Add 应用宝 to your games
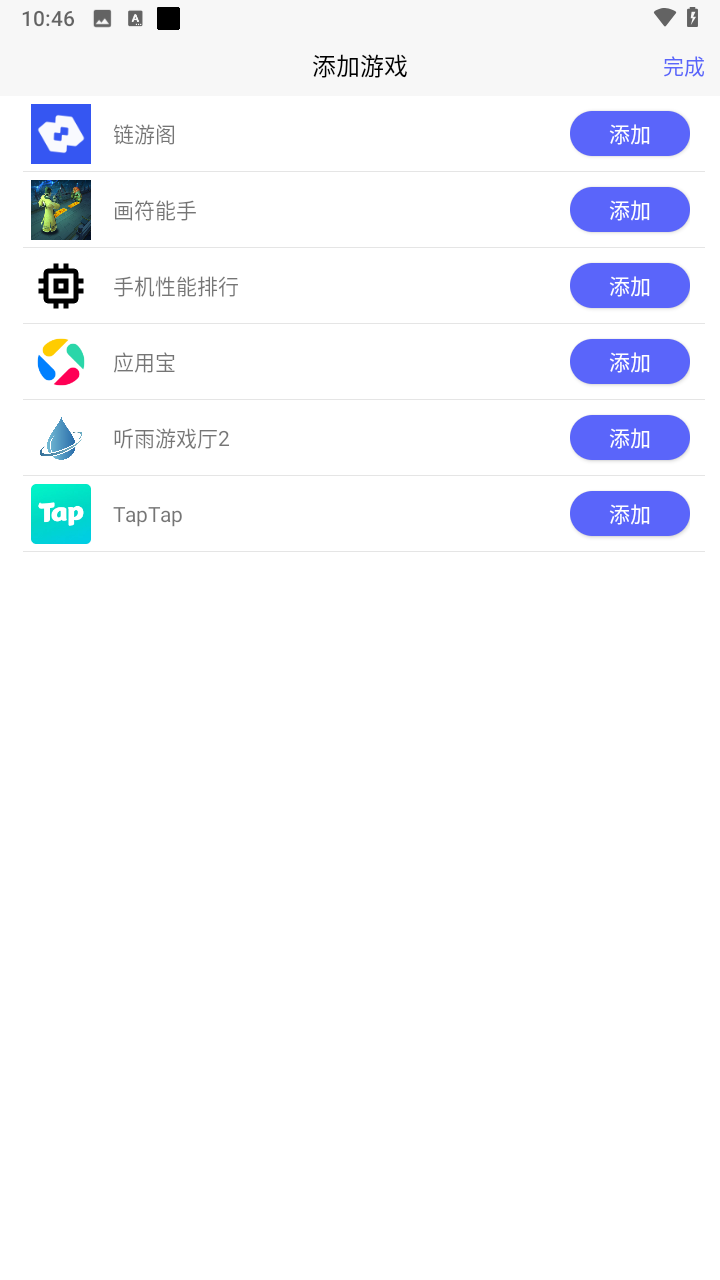 pyautogui.click(x=629, y=361)
